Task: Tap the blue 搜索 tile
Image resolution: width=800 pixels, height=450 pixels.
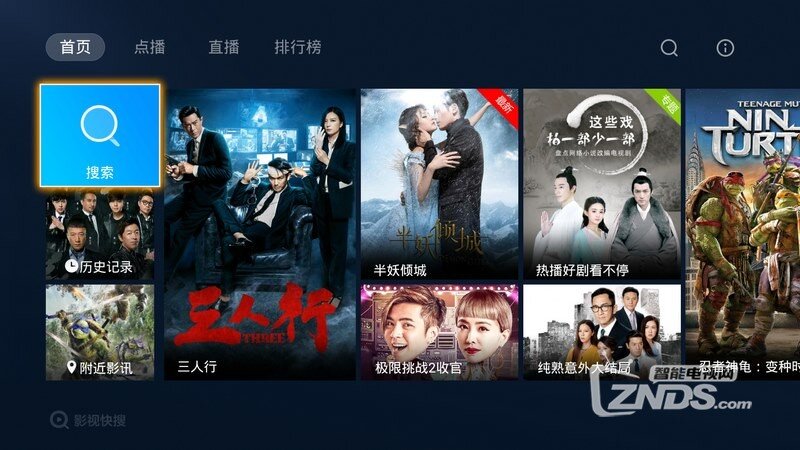Action: (100, 135)
